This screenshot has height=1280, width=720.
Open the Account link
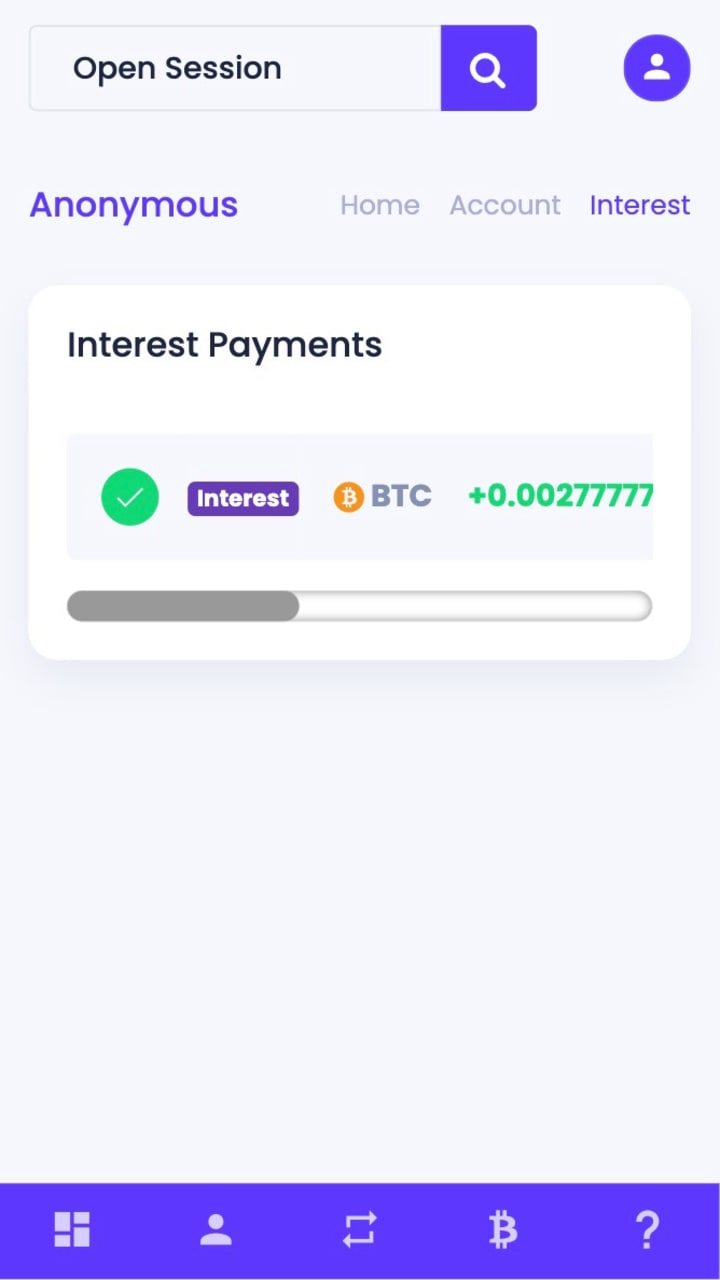(x=505, y=205)
